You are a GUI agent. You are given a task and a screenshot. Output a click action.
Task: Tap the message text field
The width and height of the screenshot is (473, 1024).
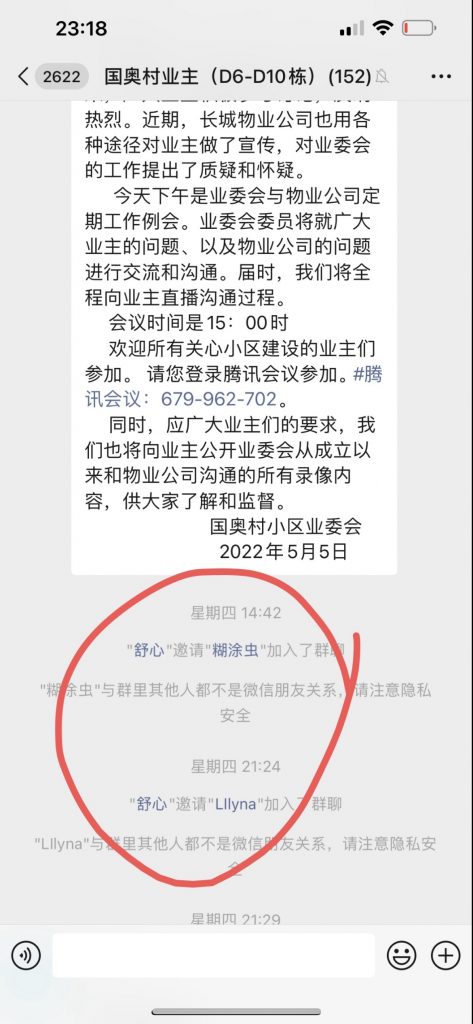[x=214, y=955]
